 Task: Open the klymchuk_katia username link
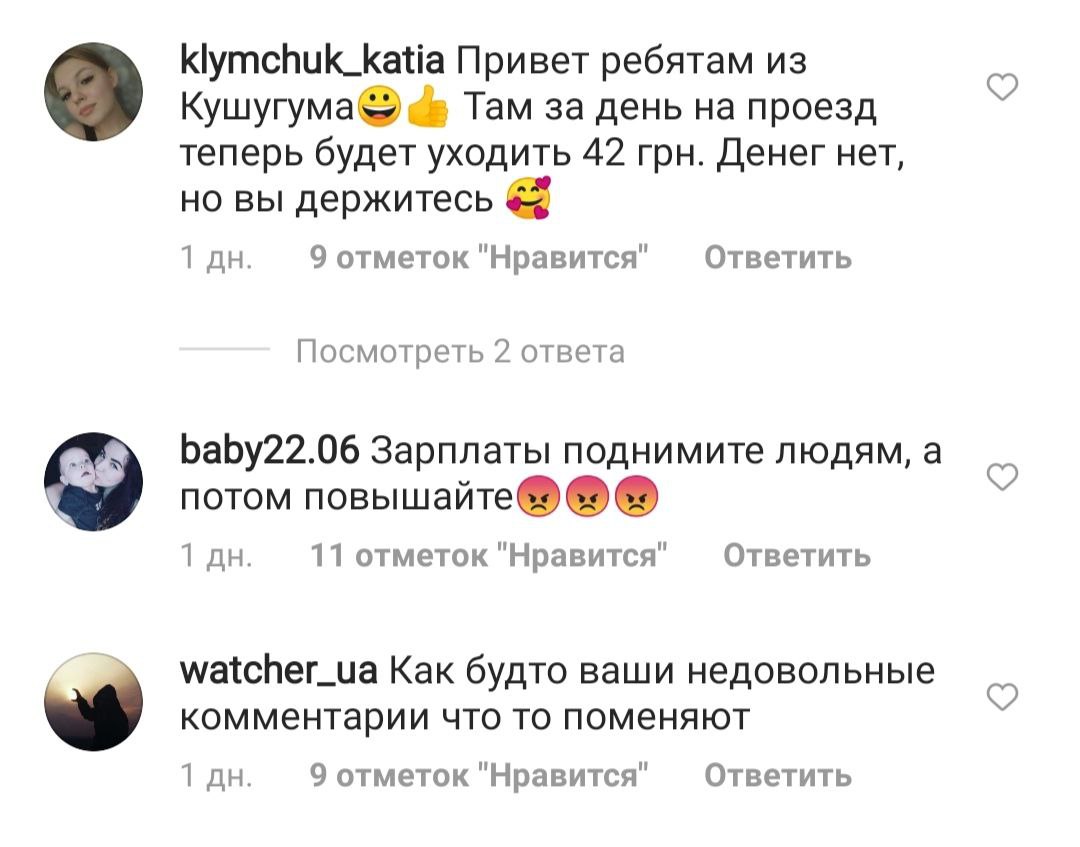[312, 63]
